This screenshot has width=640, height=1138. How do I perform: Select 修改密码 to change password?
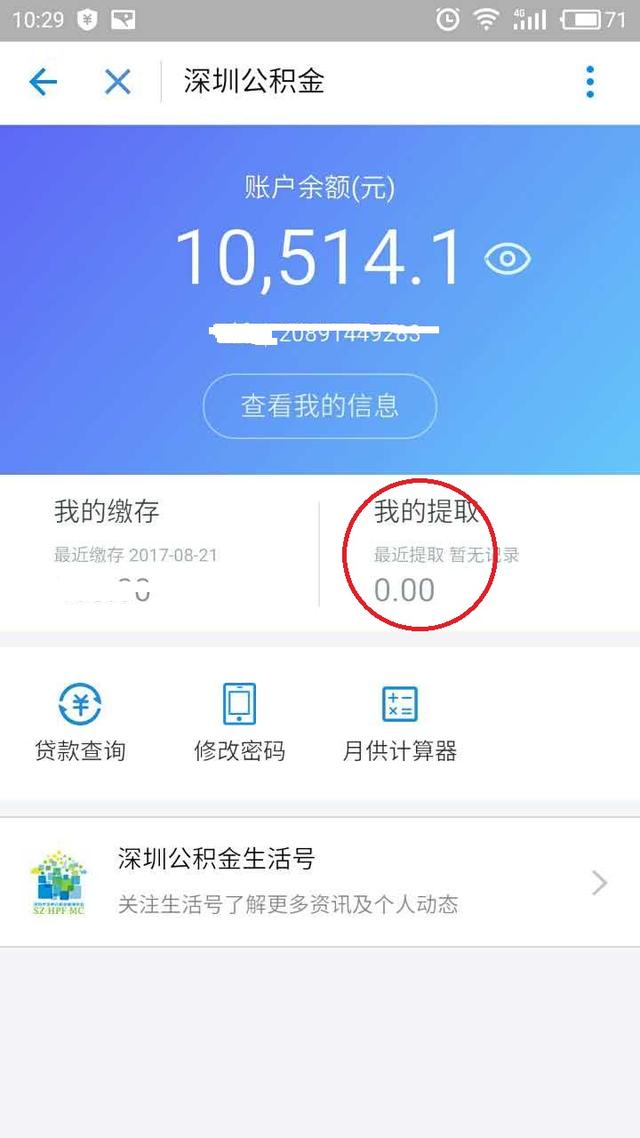[239, 722]
